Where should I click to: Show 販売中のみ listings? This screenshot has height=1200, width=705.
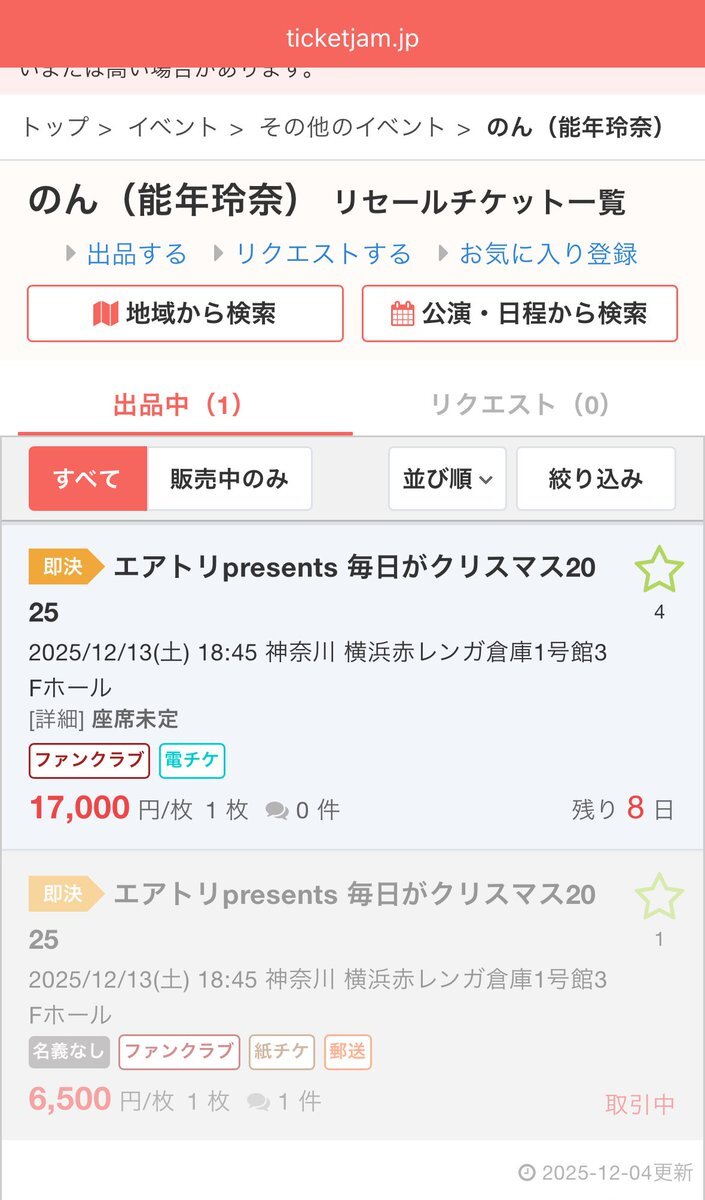229,479
